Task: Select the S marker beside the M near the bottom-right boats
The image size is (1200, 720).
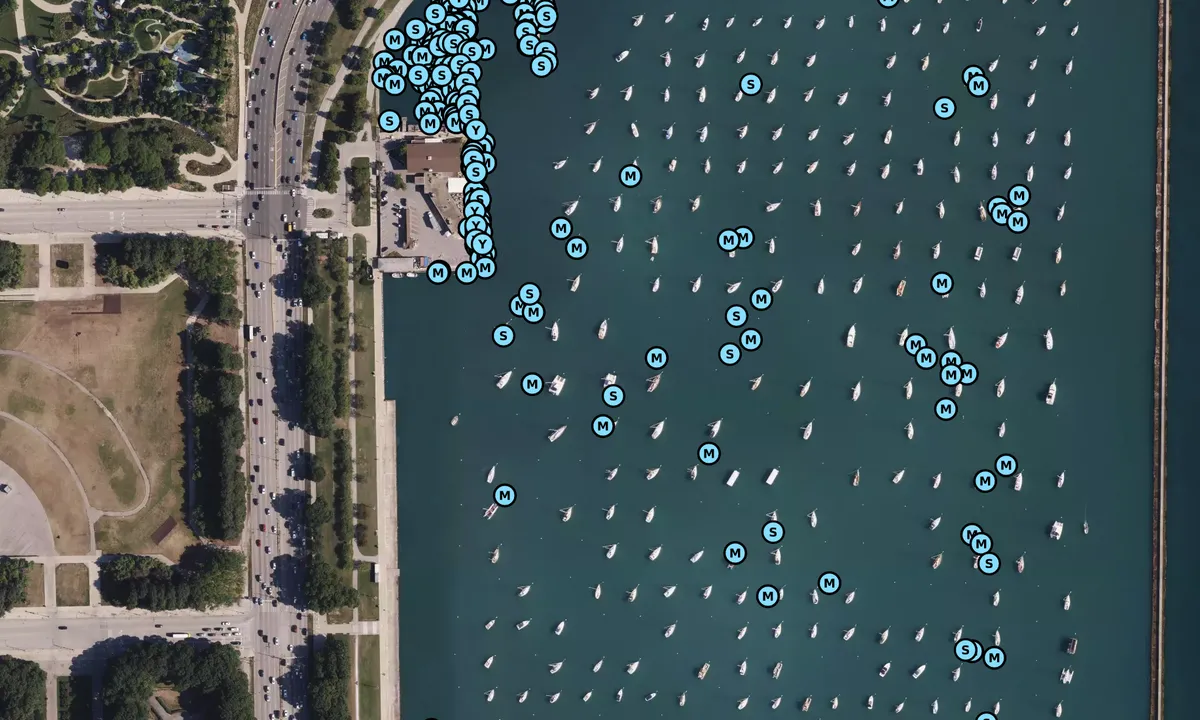Action: 965,650
